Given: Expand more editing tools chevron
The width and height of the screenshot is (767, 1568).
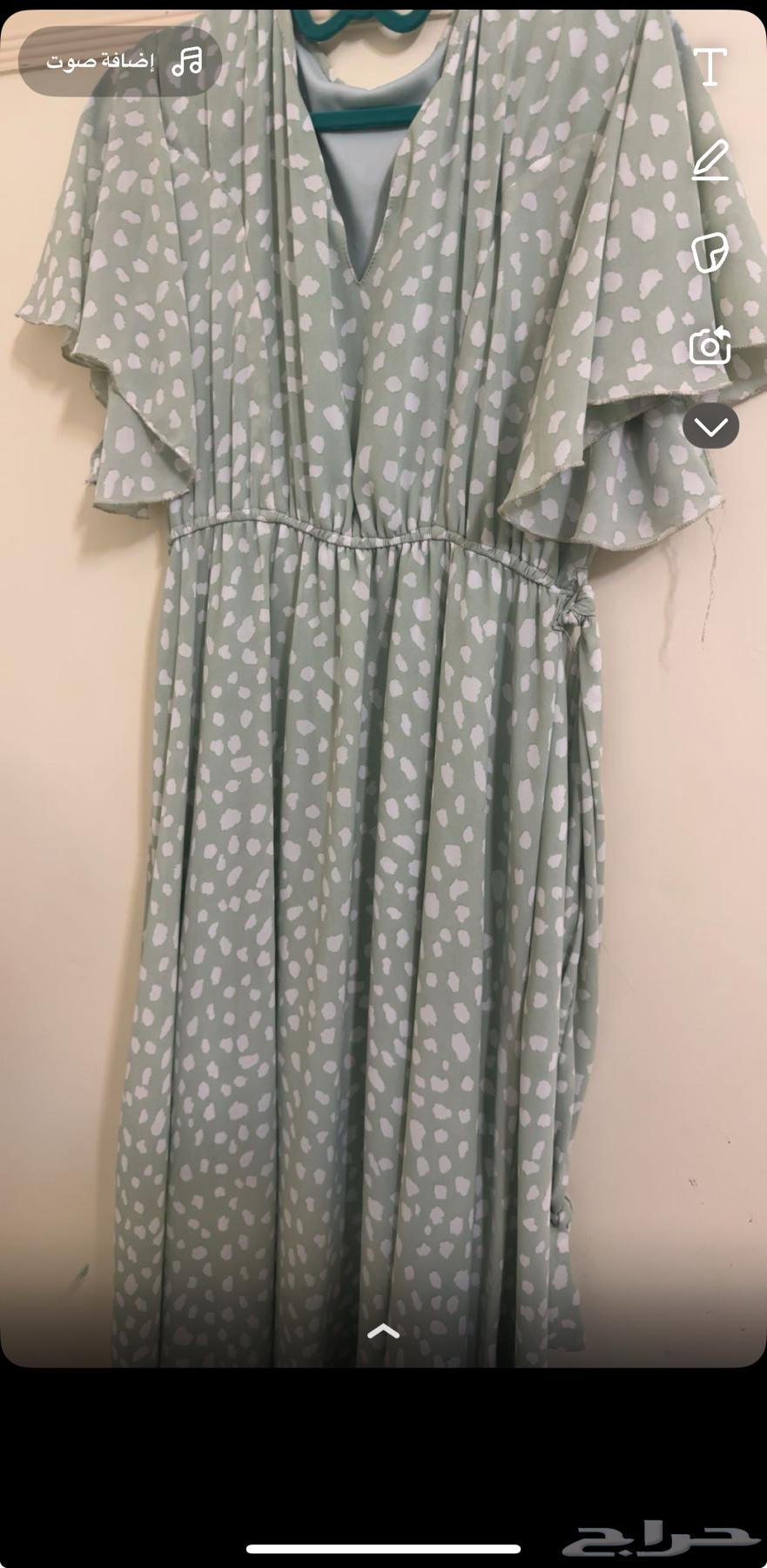Looking at the screenshot, I should (x=710, y=427).
